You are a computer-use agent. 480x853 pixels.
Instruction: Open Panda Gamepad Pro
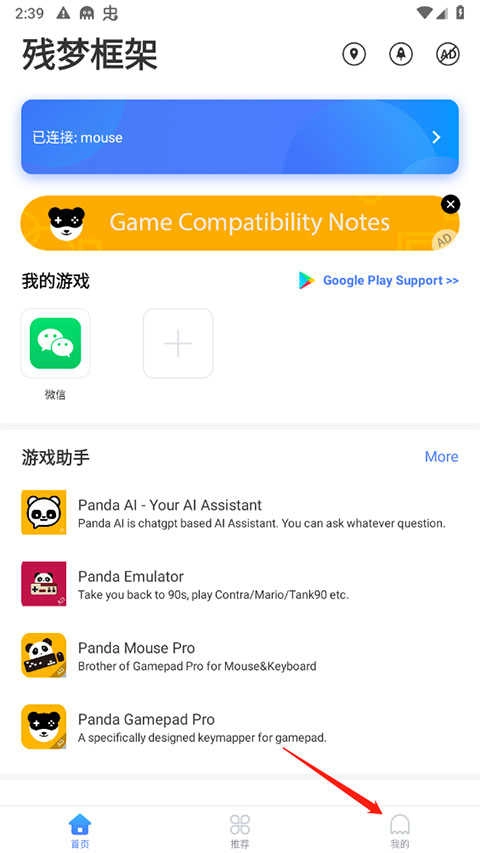click(240, 727)
